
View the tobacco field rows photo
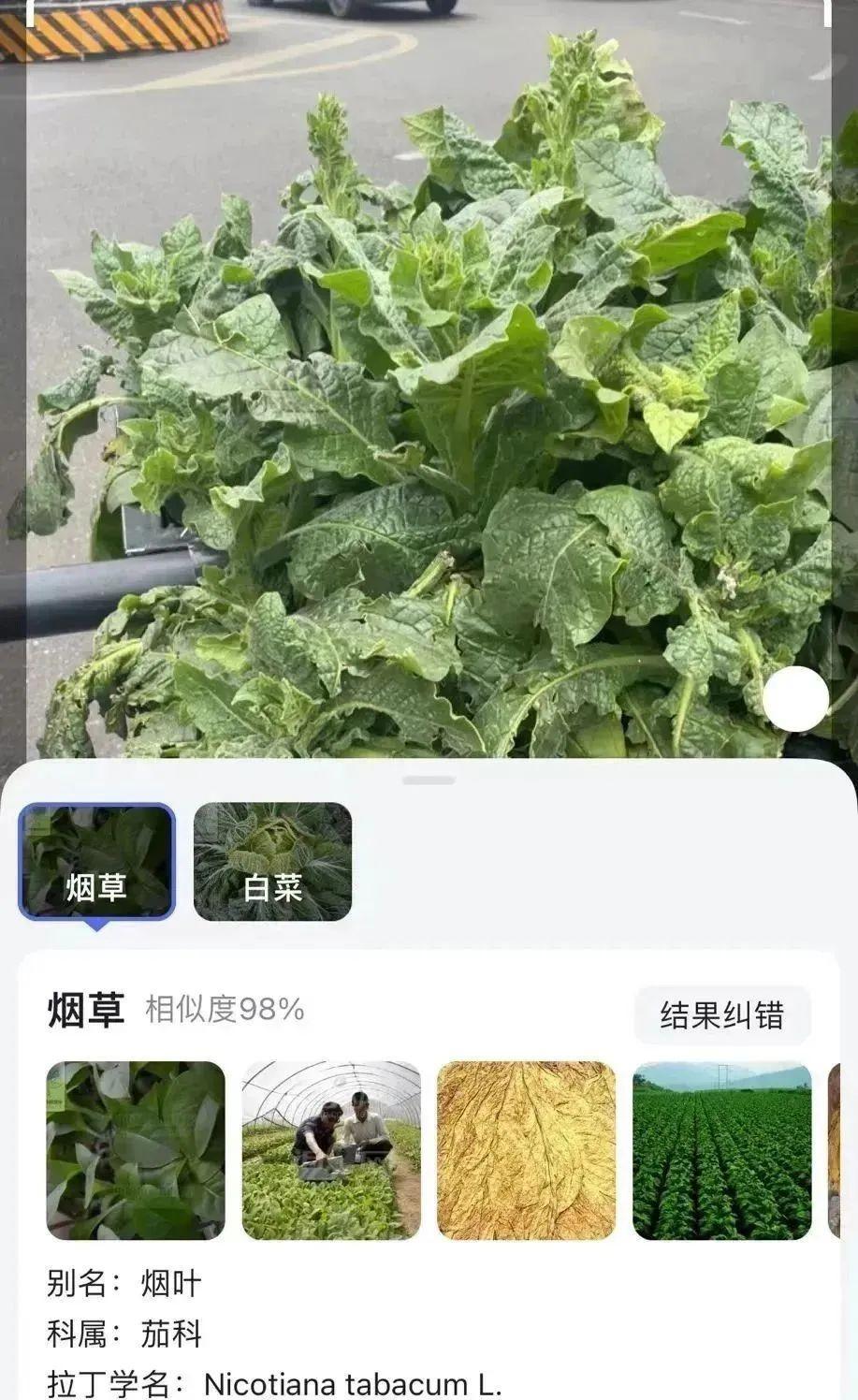point(721,1150)
